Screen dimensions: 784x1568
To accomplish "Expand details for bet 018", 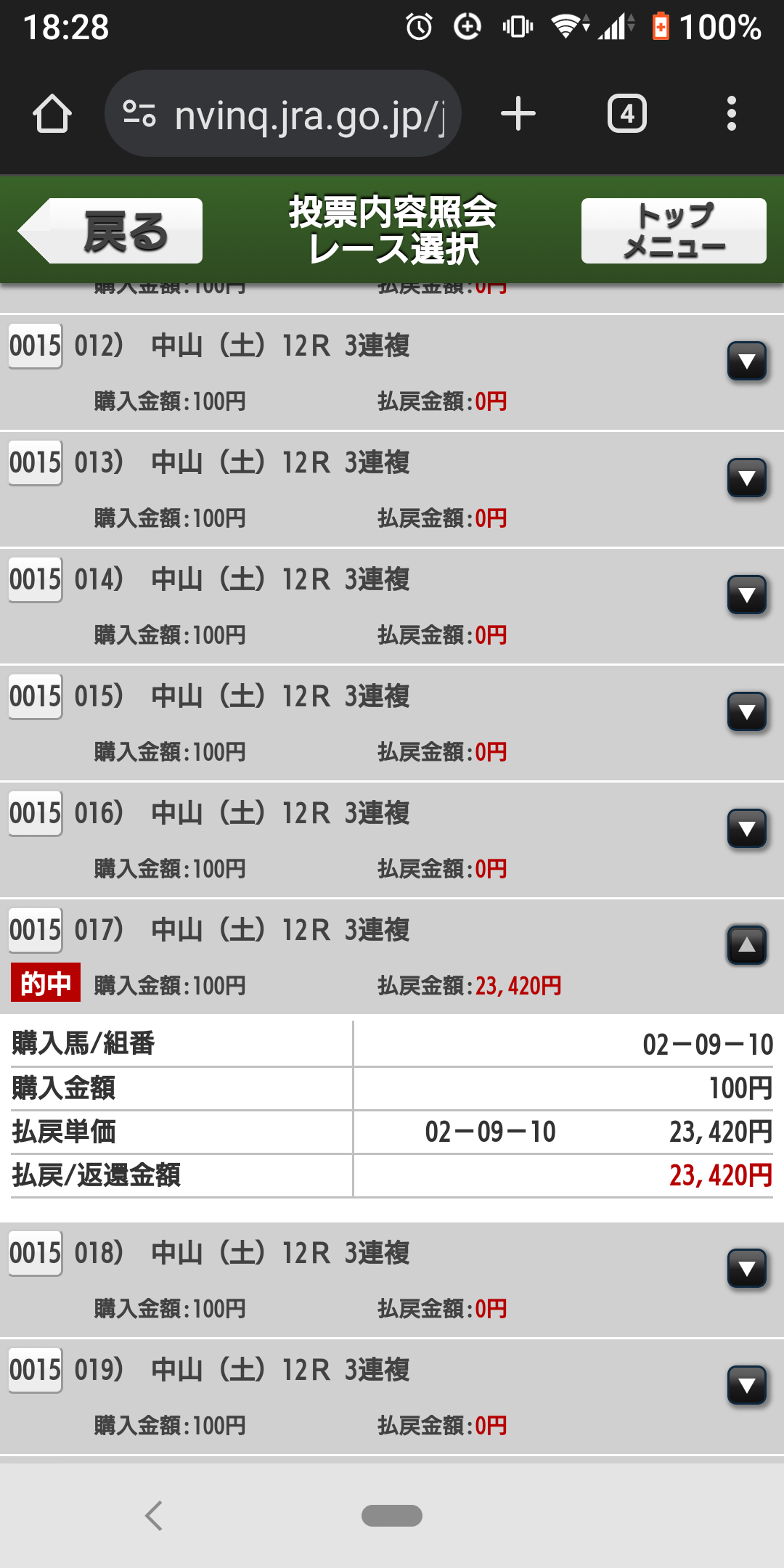I will pos(746,1268).
